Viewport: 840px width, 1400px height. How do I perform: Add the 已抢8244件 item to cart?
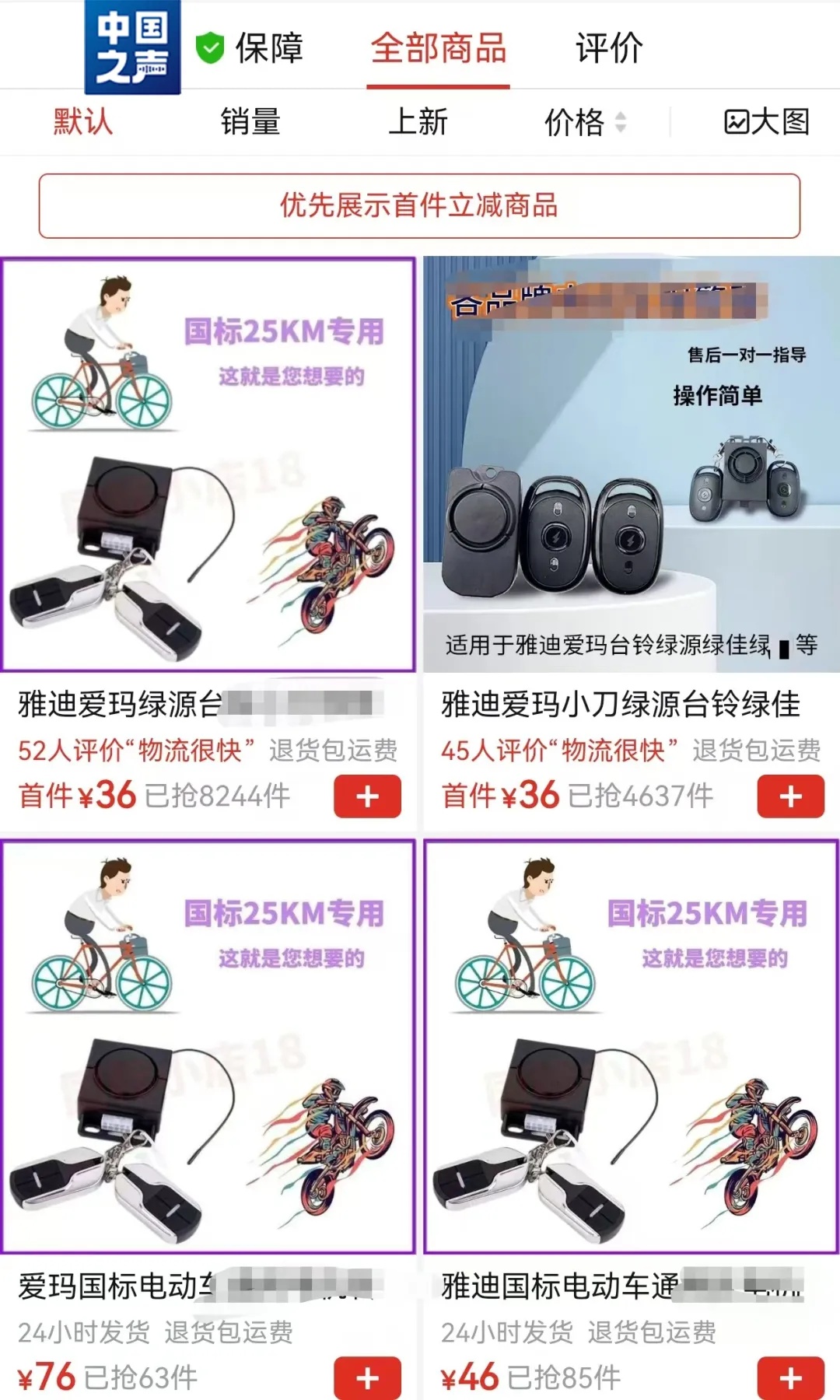click(x=367, y=796)
